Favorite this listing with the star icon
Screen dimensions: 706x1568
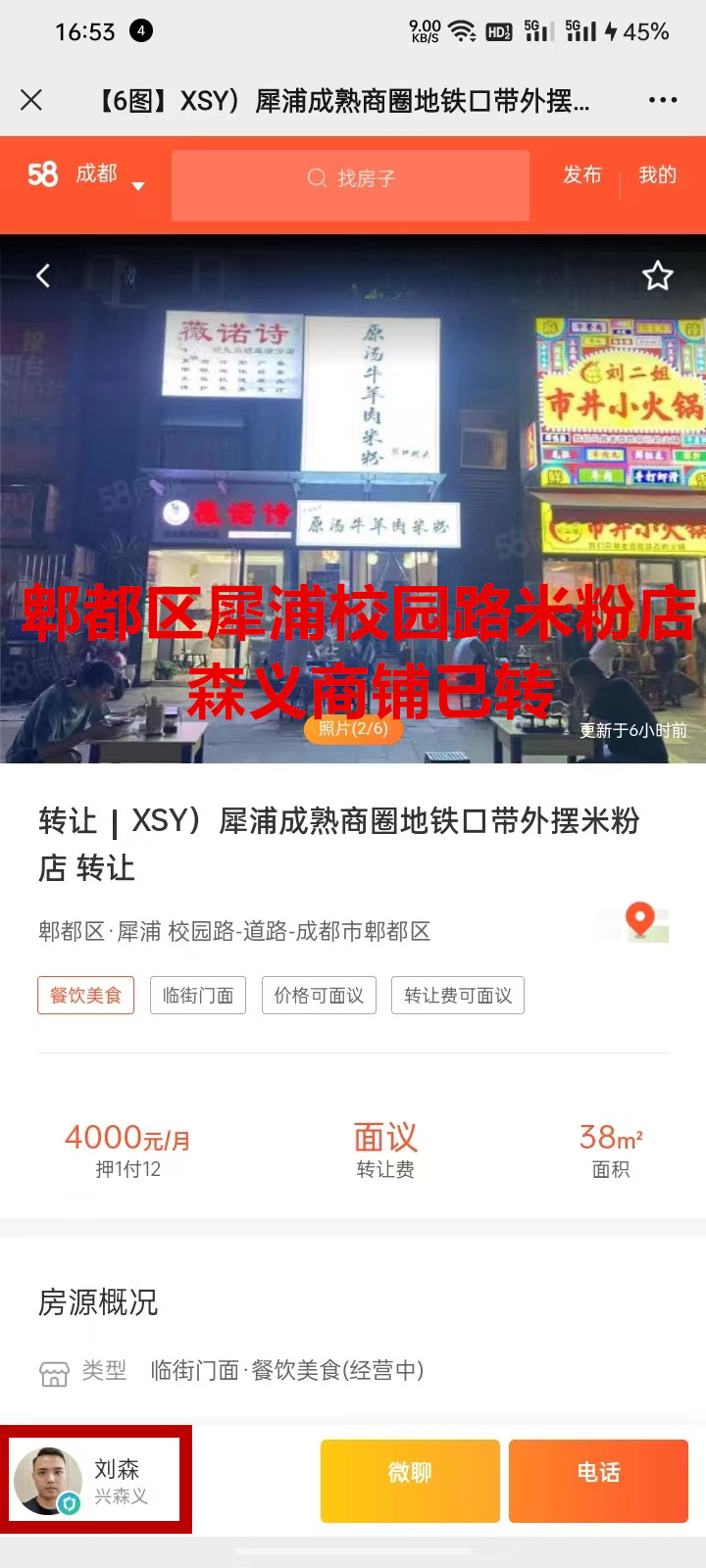click(x=657, y=276)
